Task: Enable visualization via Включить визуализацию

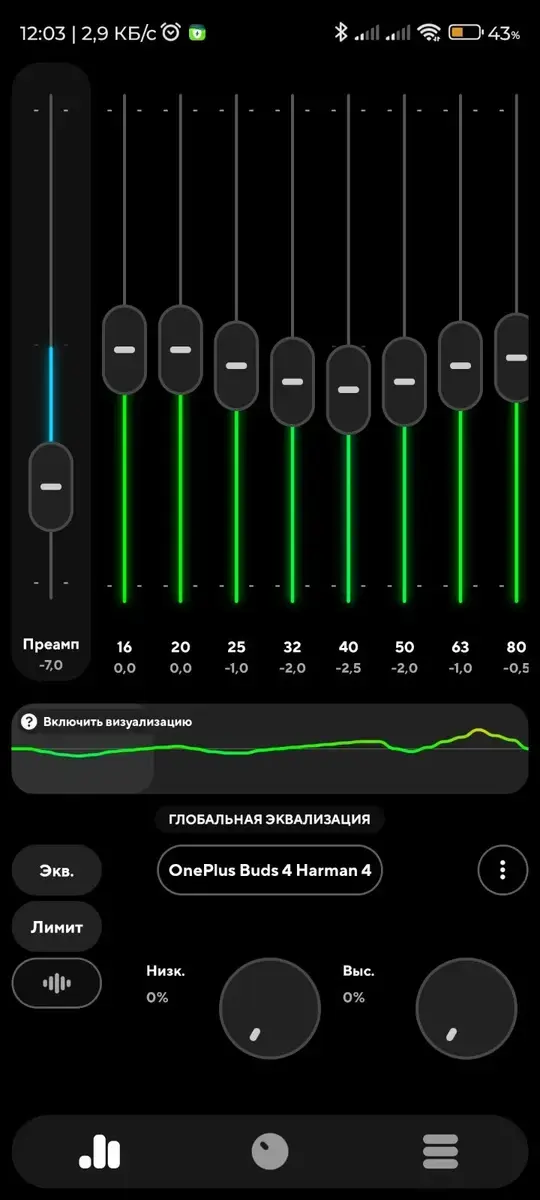Action: [106, 721]
